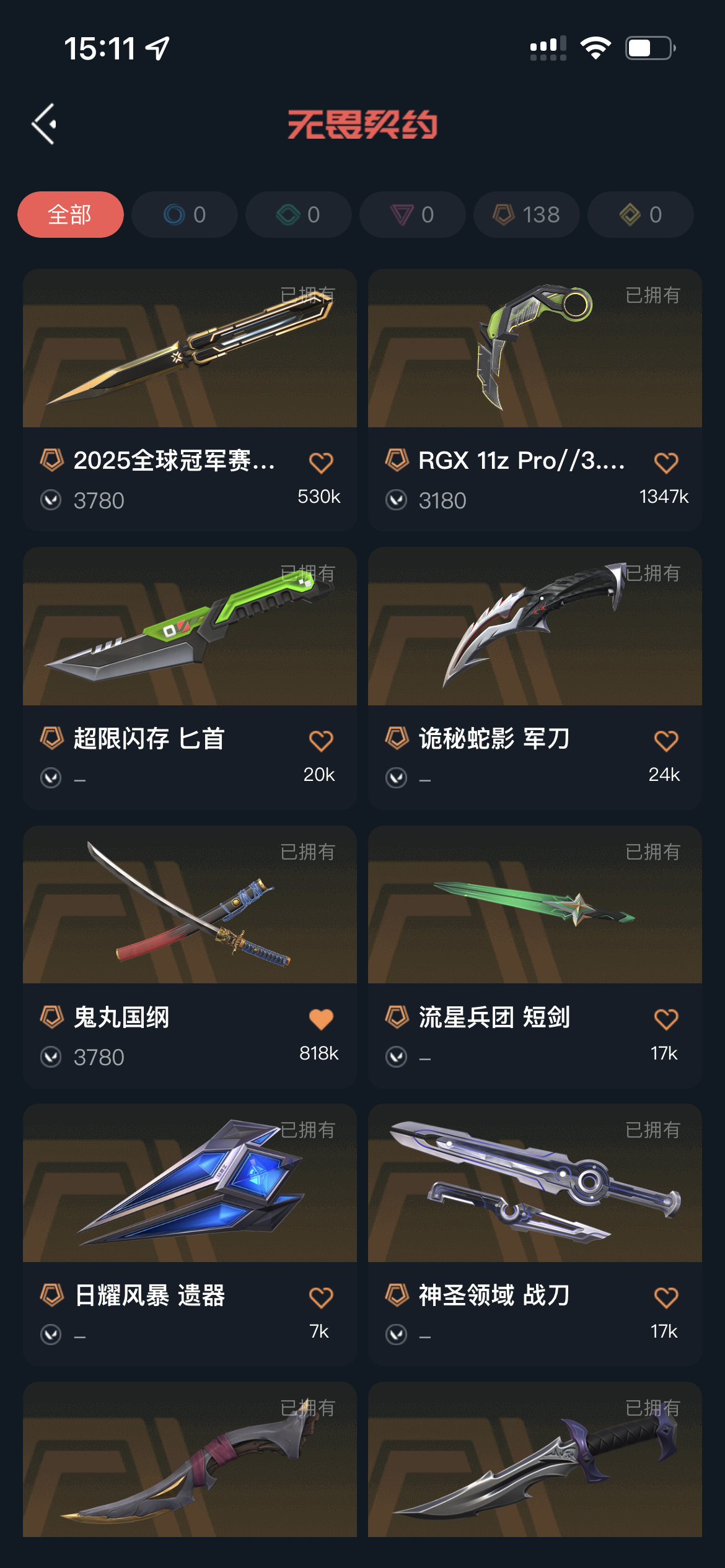Filter by the blue circle tier chip
The image size is (725, 1568).
pos(184,215)
